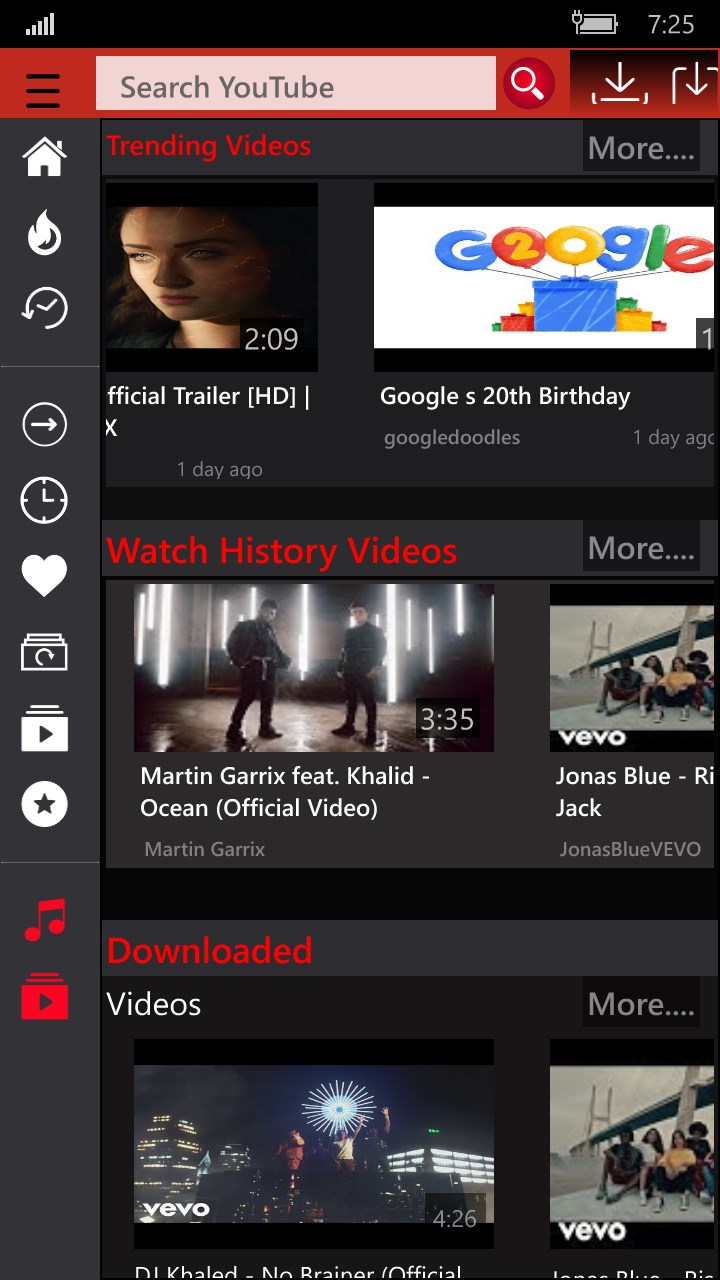Open the hamburger menu
Image resolution: width=720 pixels, height=1280 pixels.
click(x=43, y=88)
